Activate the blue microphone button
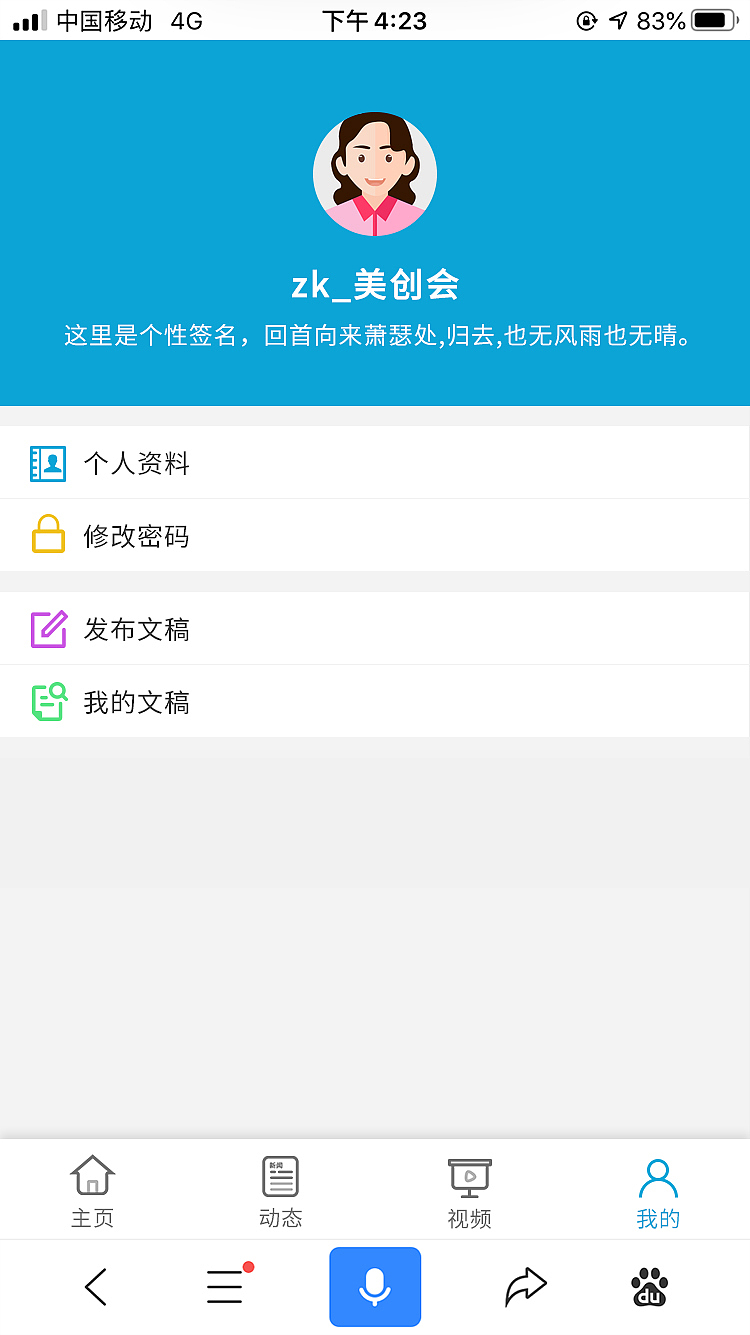Image resolution: width=750 pixels, height=1335 pixels. (375, 1286)
